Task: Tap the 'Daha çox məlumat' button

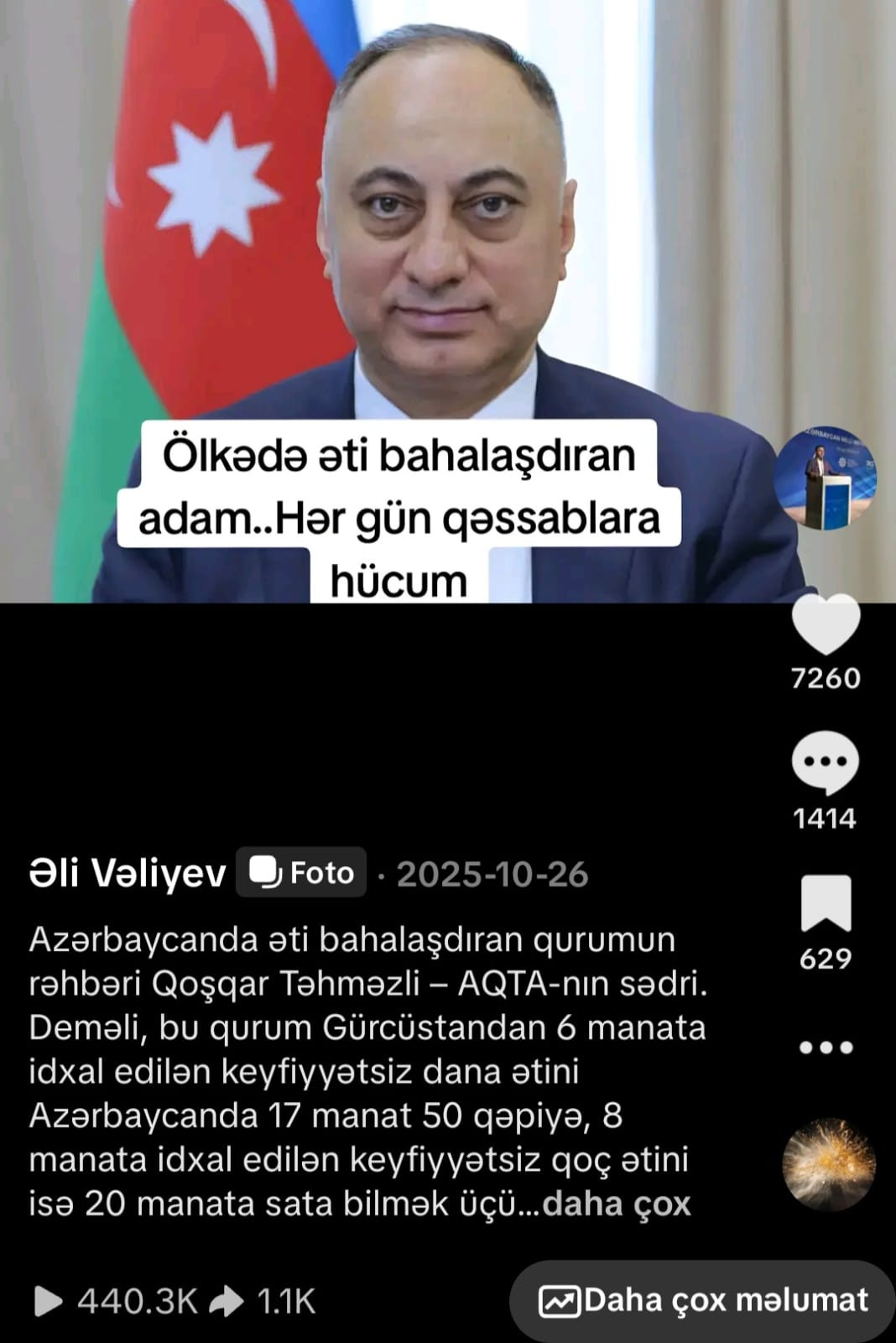Action: click(x=703, y=1300)
